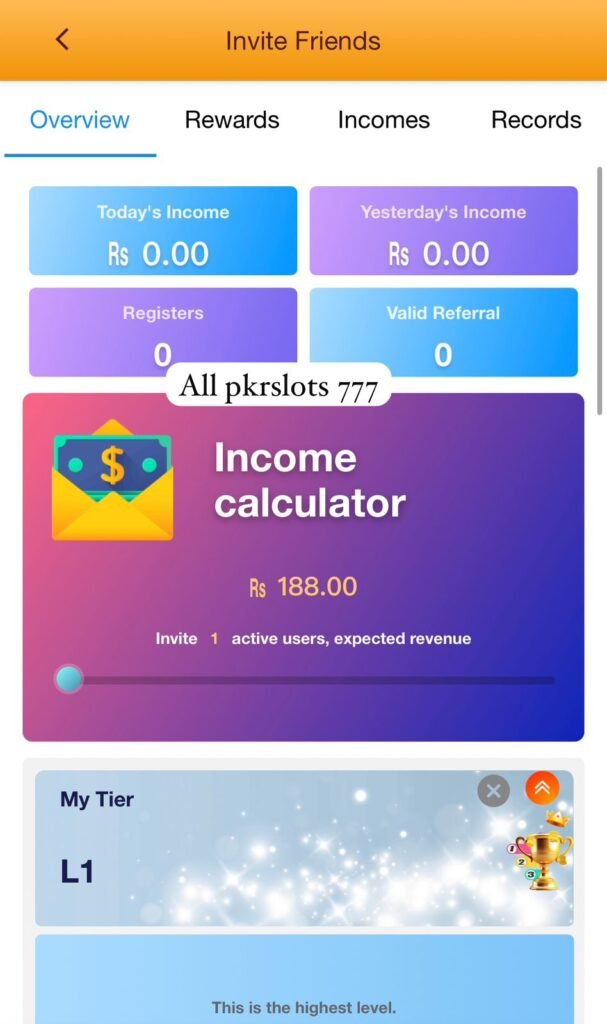The image size is (607, 1024).
Task: Tap the orange scroll-to-top arrow button
Action: (542, 788)
